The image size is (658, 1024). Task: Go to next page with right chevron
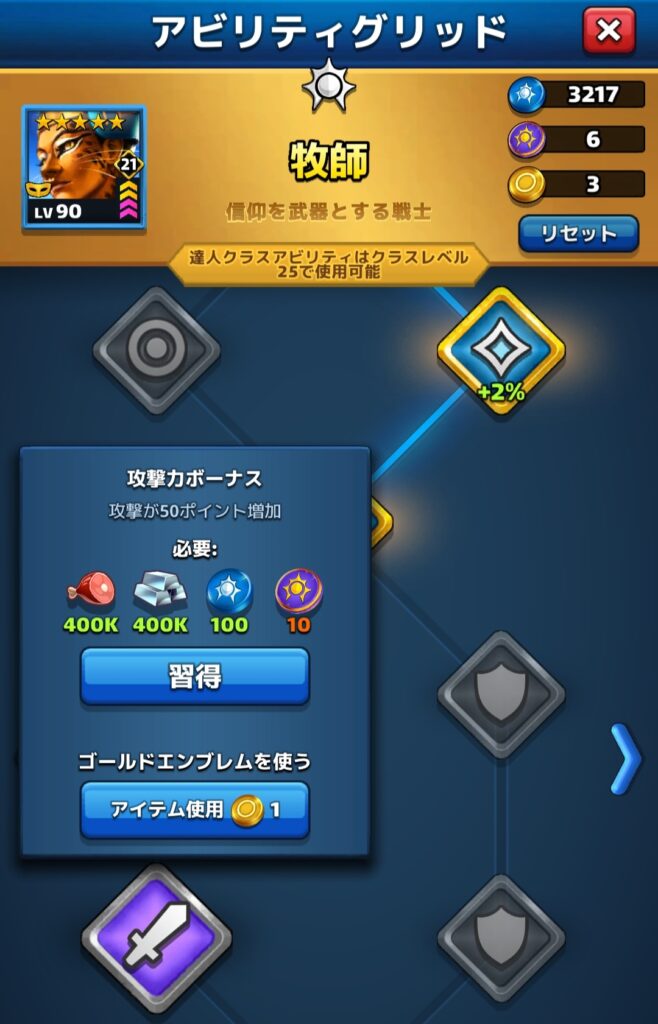[625, 759]
